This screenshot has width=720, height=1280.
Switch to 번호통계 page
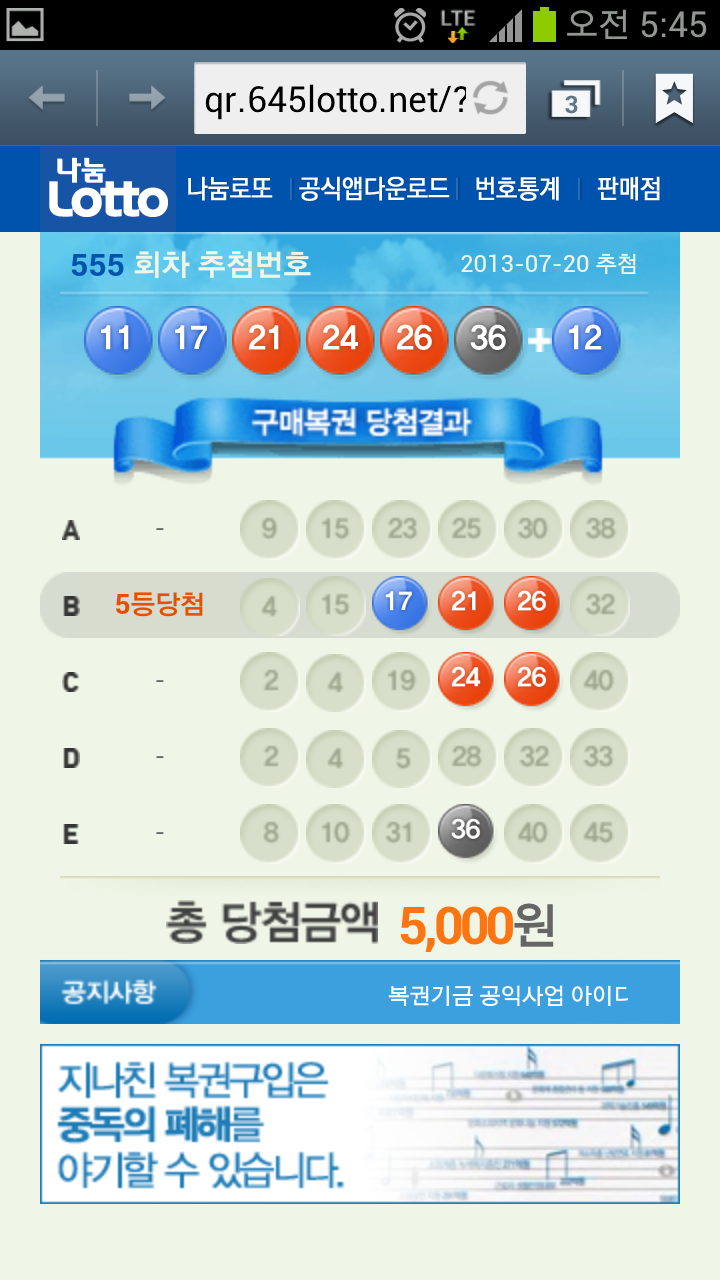click(517, 189)
